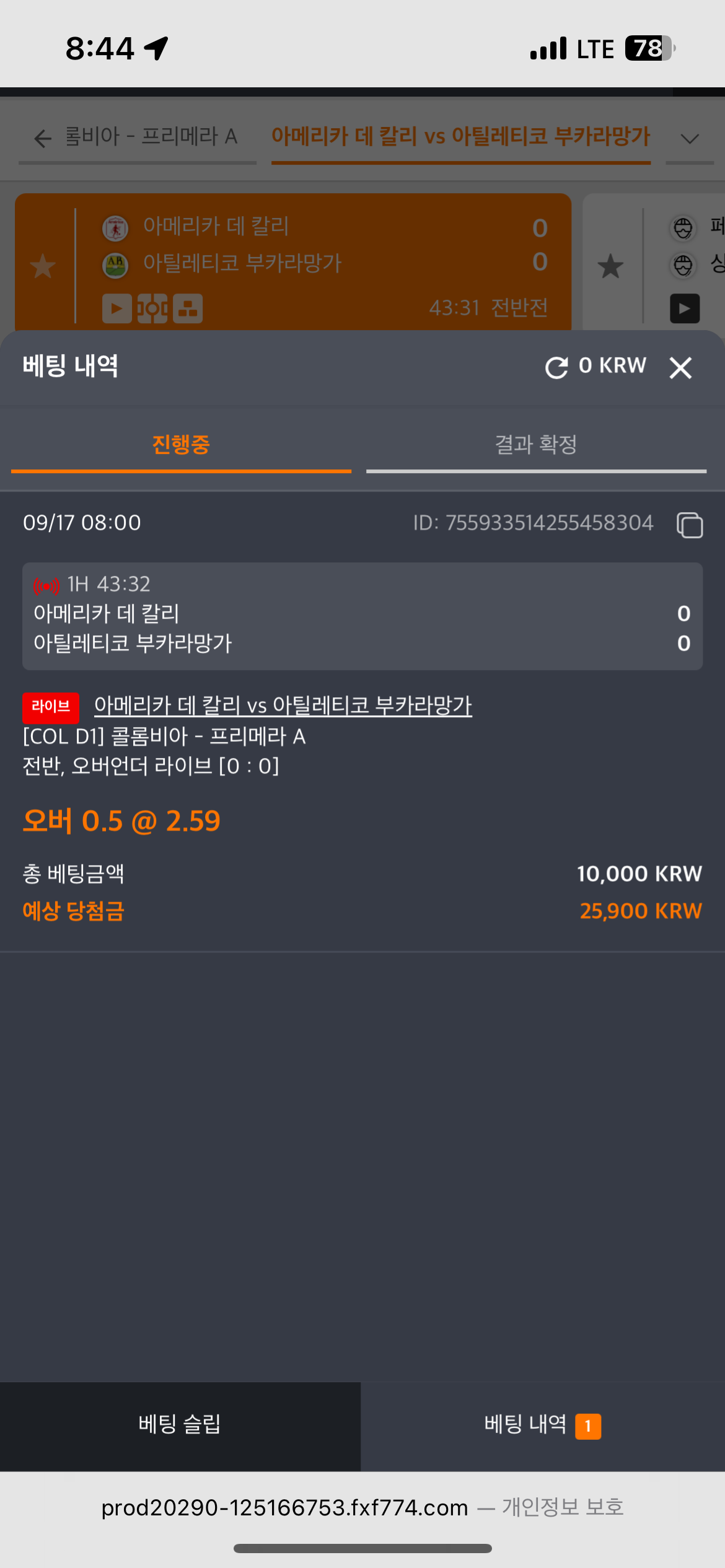725x1568 pixels.
Task: Select the 진행중 tab
Action: pyautogui.click(x=181, y=445)
